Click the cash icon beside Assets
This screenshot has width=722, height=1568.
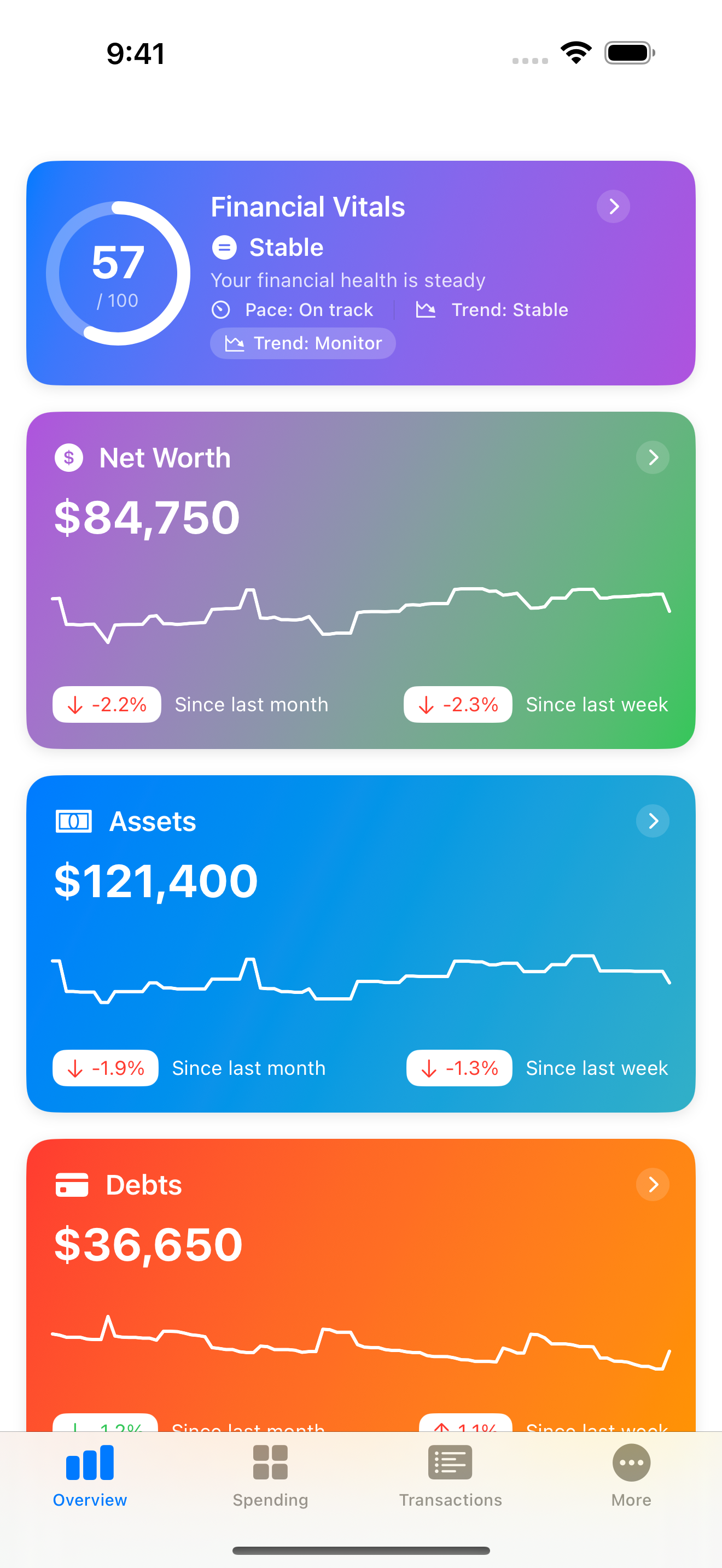pos(74,821)
